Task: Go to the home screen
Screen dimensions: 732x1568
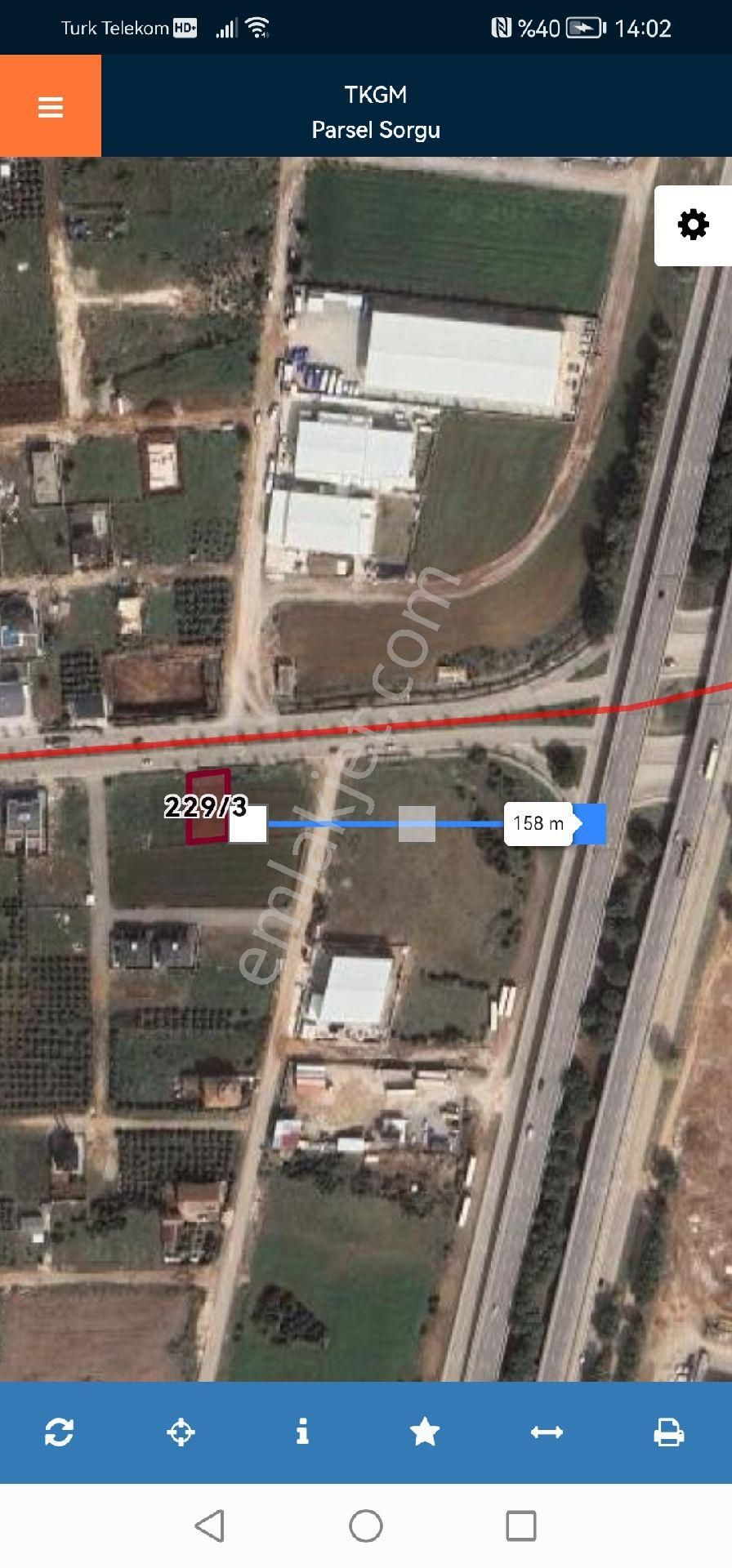Action: point(365,1526)
